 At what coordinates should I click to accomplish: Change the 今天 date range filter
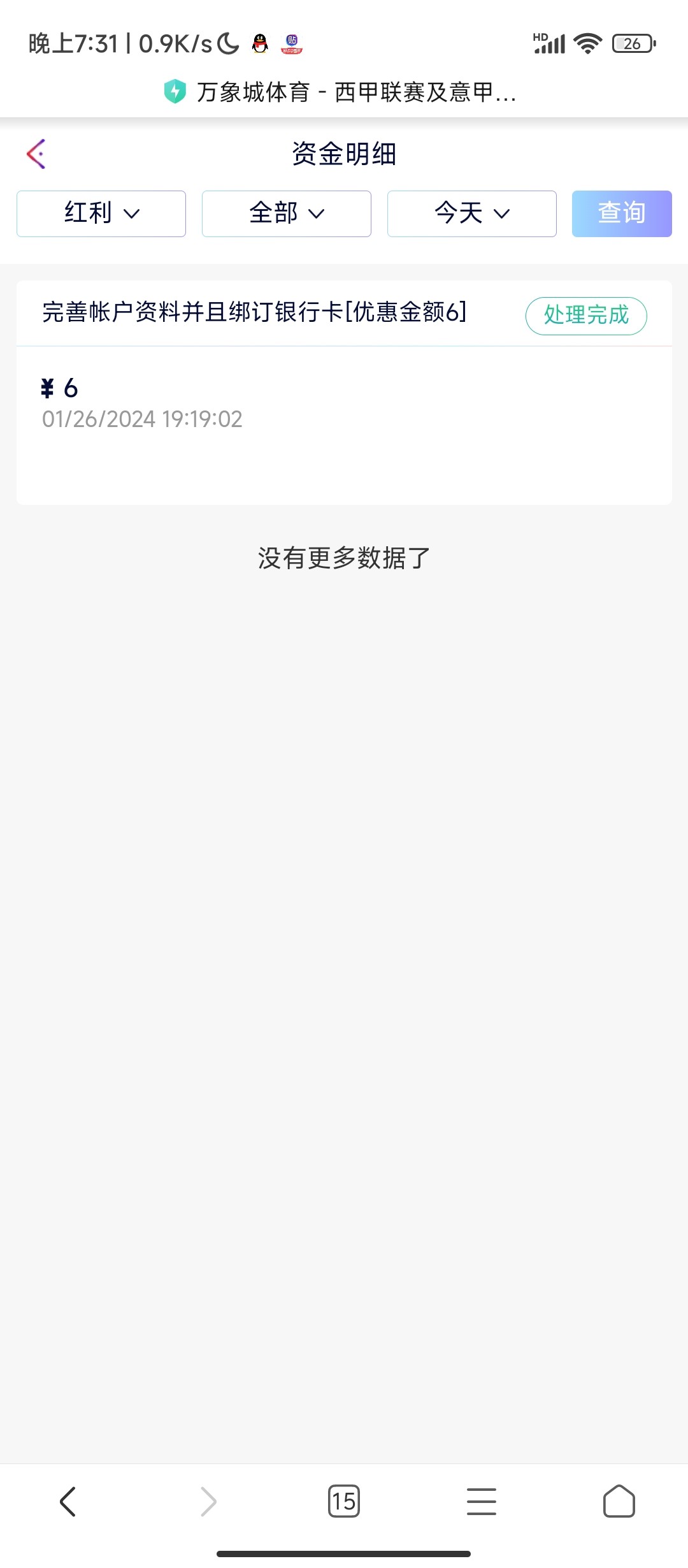(x=472, y=214)
